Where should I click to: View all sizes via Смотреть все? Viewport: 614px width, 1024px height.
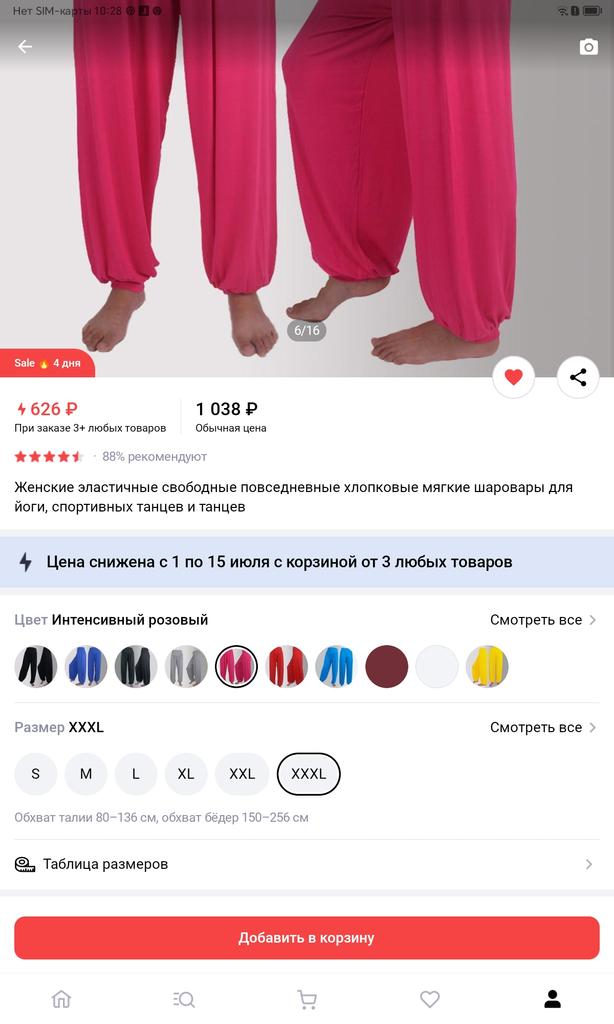[543, 727]
